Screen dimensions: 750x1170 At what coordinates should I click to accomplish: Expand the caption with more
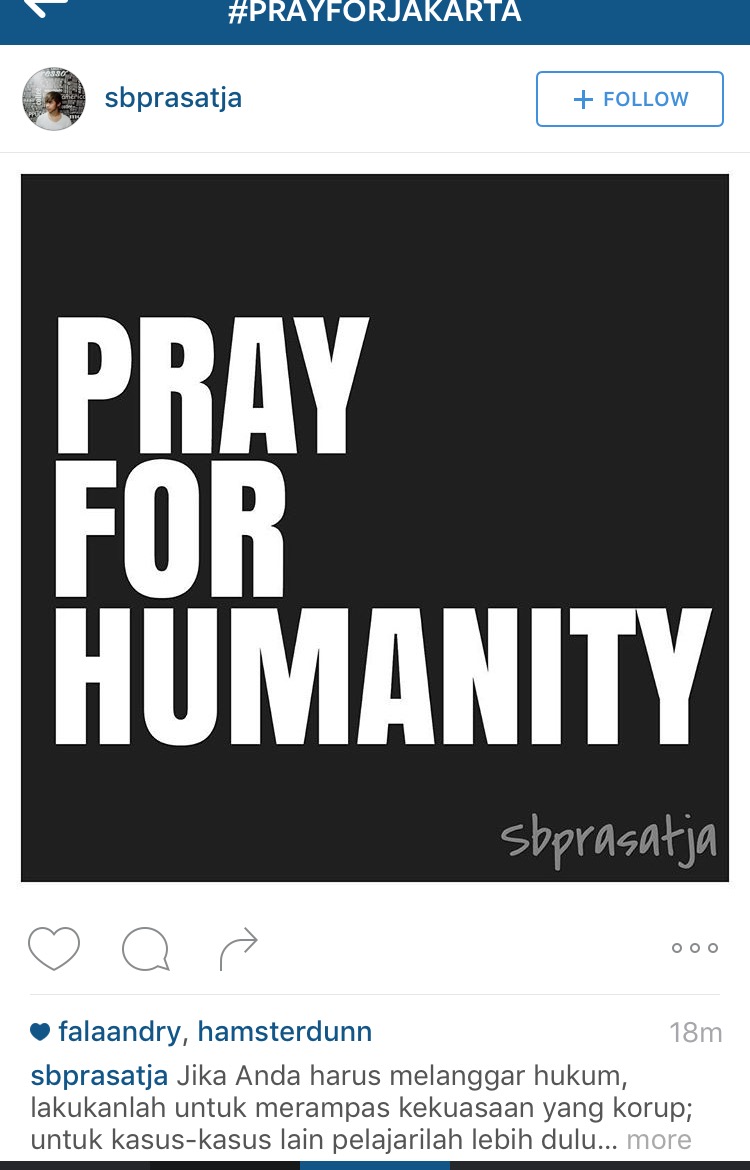click(658, 1139)
